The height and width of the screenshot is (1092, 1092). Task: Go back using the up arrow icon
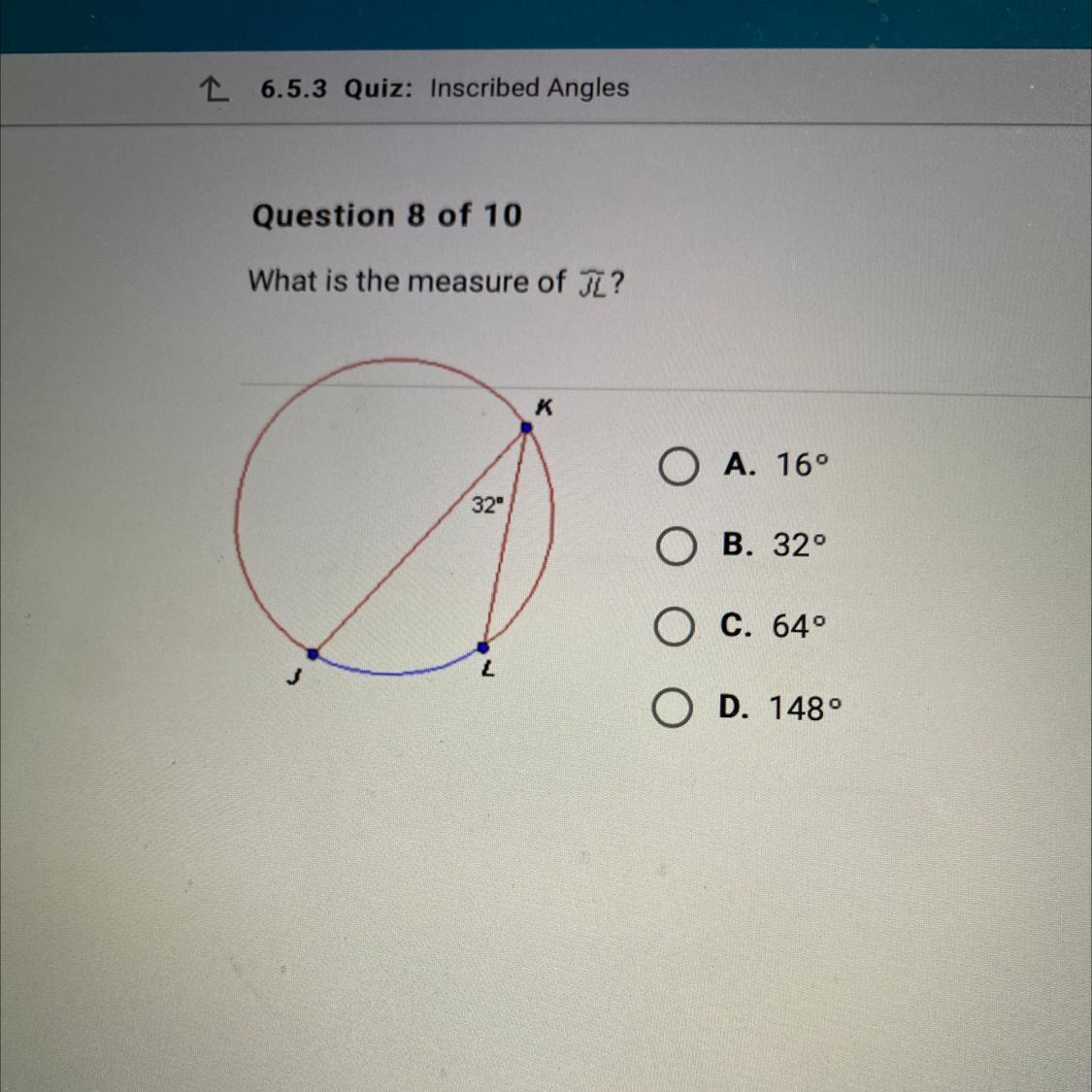click(214, 90)
